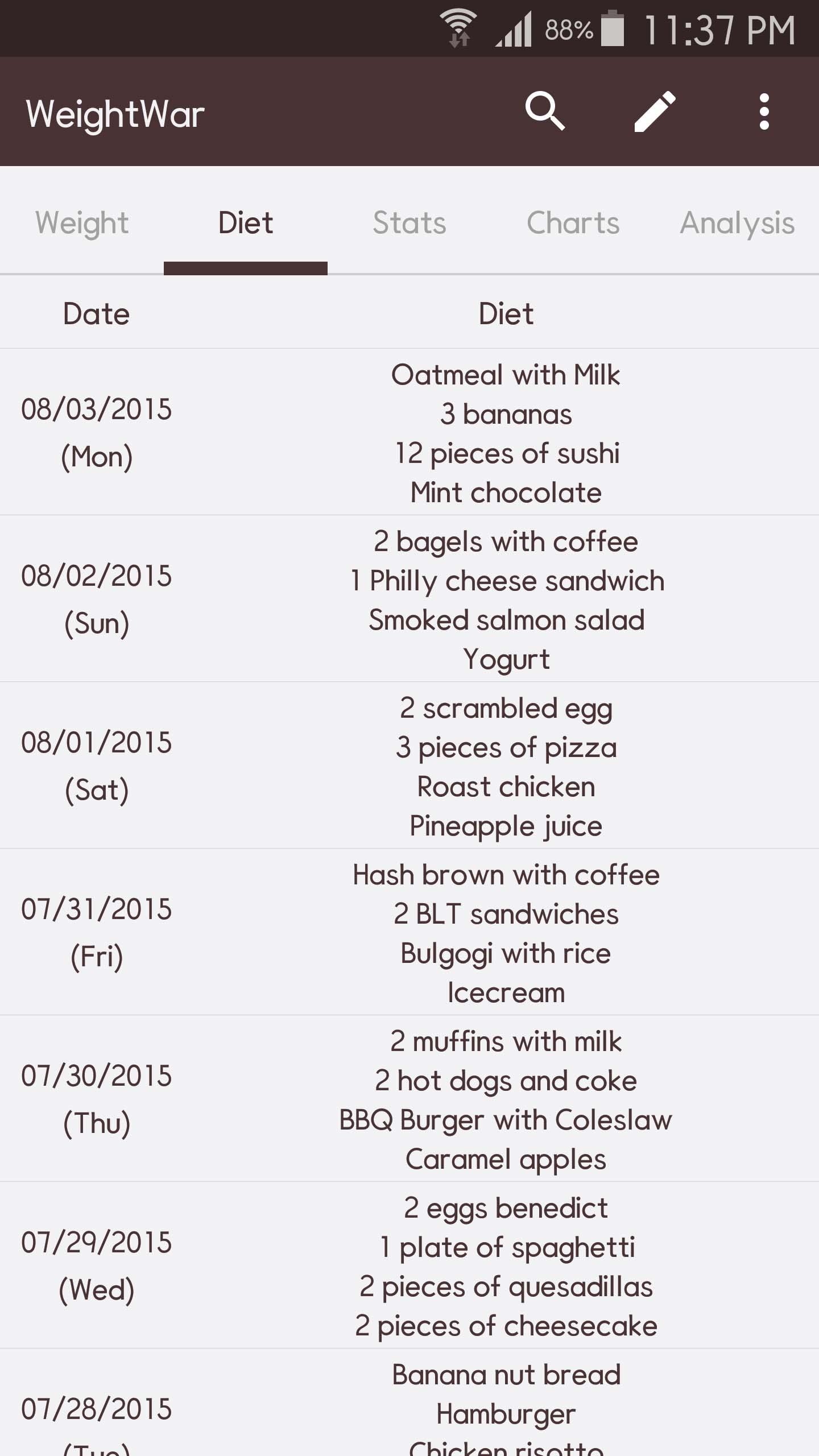The width and height of the screenshot is (819, 1456).
Task: Open the search icon in the app bar
Action: click(x=545, y=111)
